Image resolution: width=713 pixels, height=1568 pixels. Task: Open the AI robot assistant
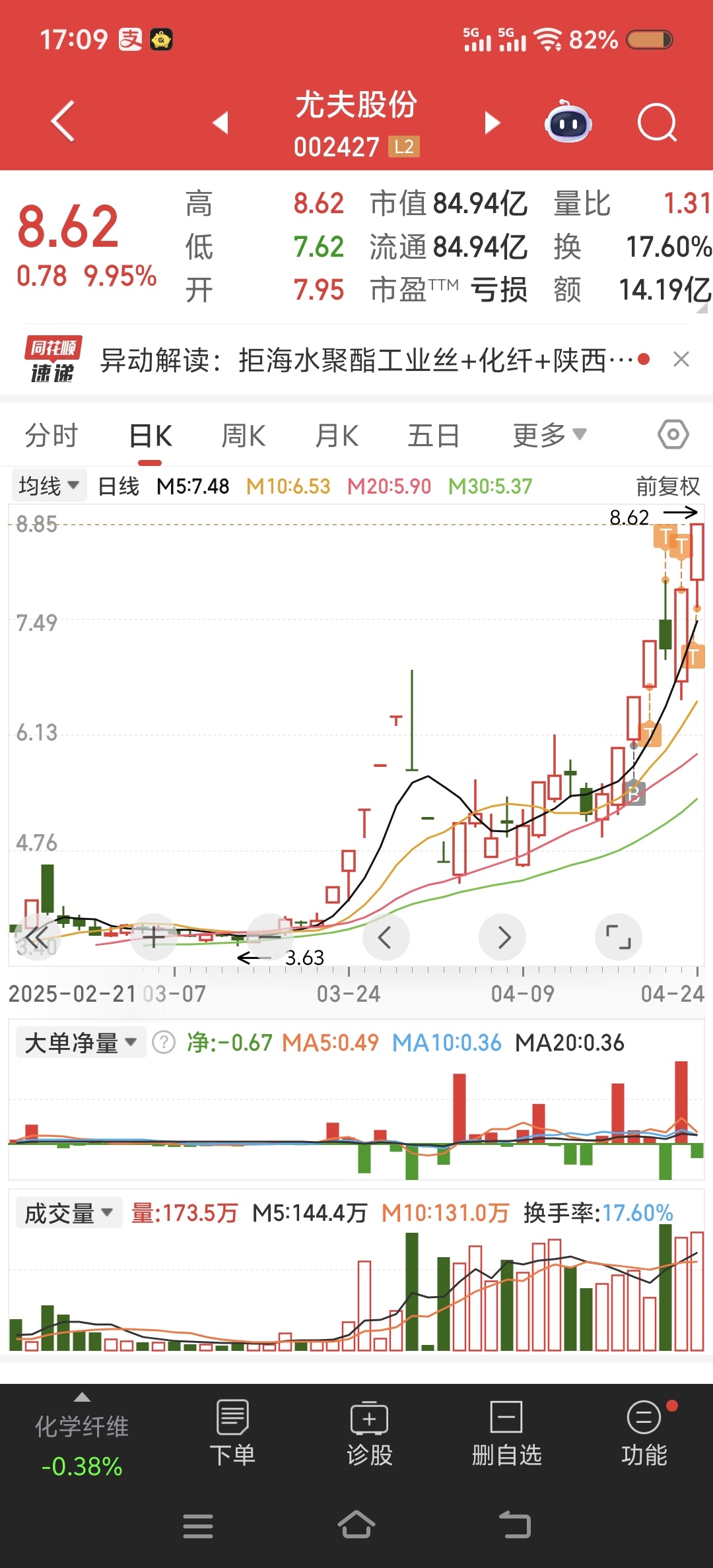click(x=568, y=122)
